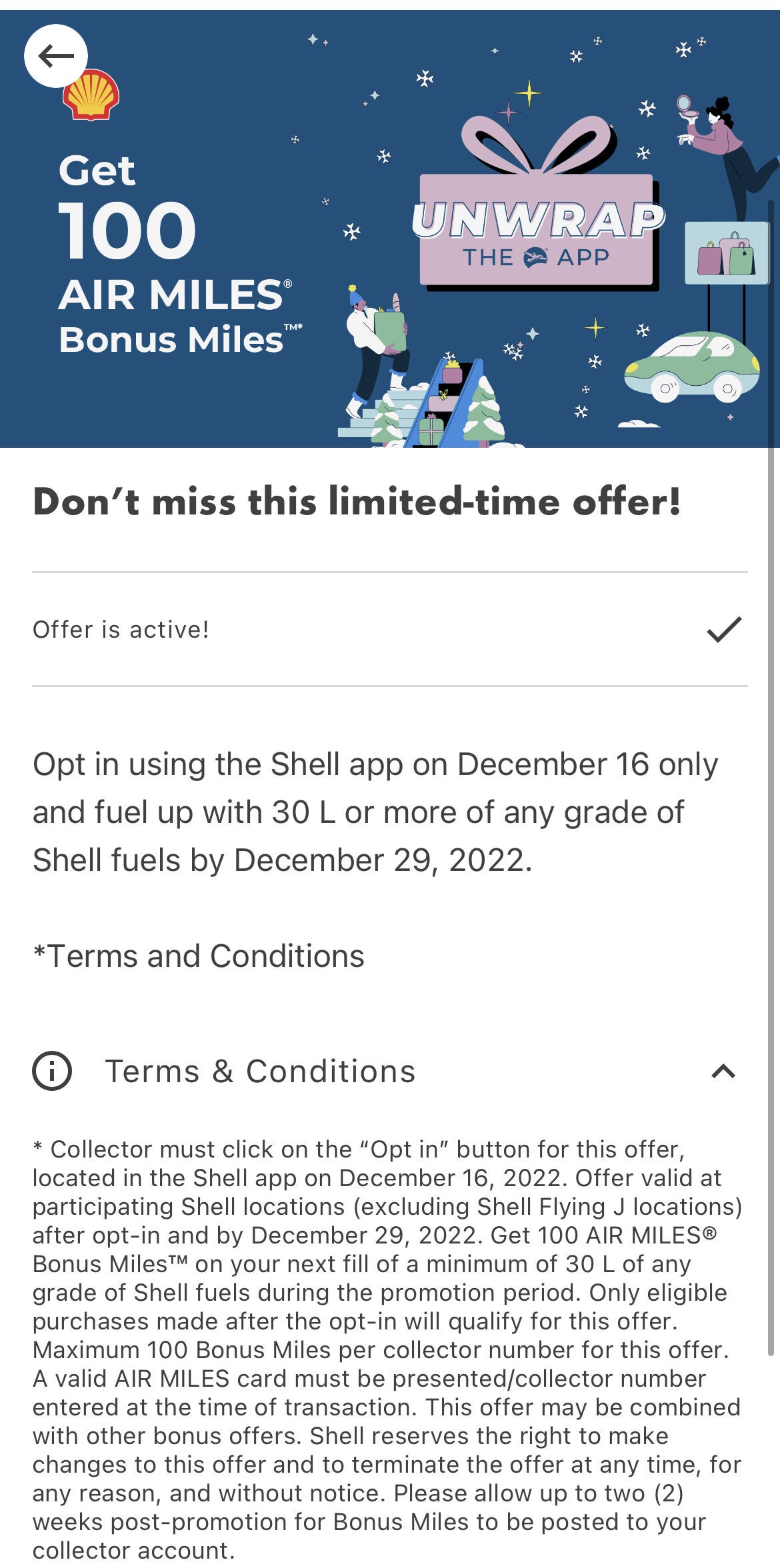Select the gift box illustration in the banner
Image resolution: width=780 pixels, height=1568 pixels.
[533, 193]
